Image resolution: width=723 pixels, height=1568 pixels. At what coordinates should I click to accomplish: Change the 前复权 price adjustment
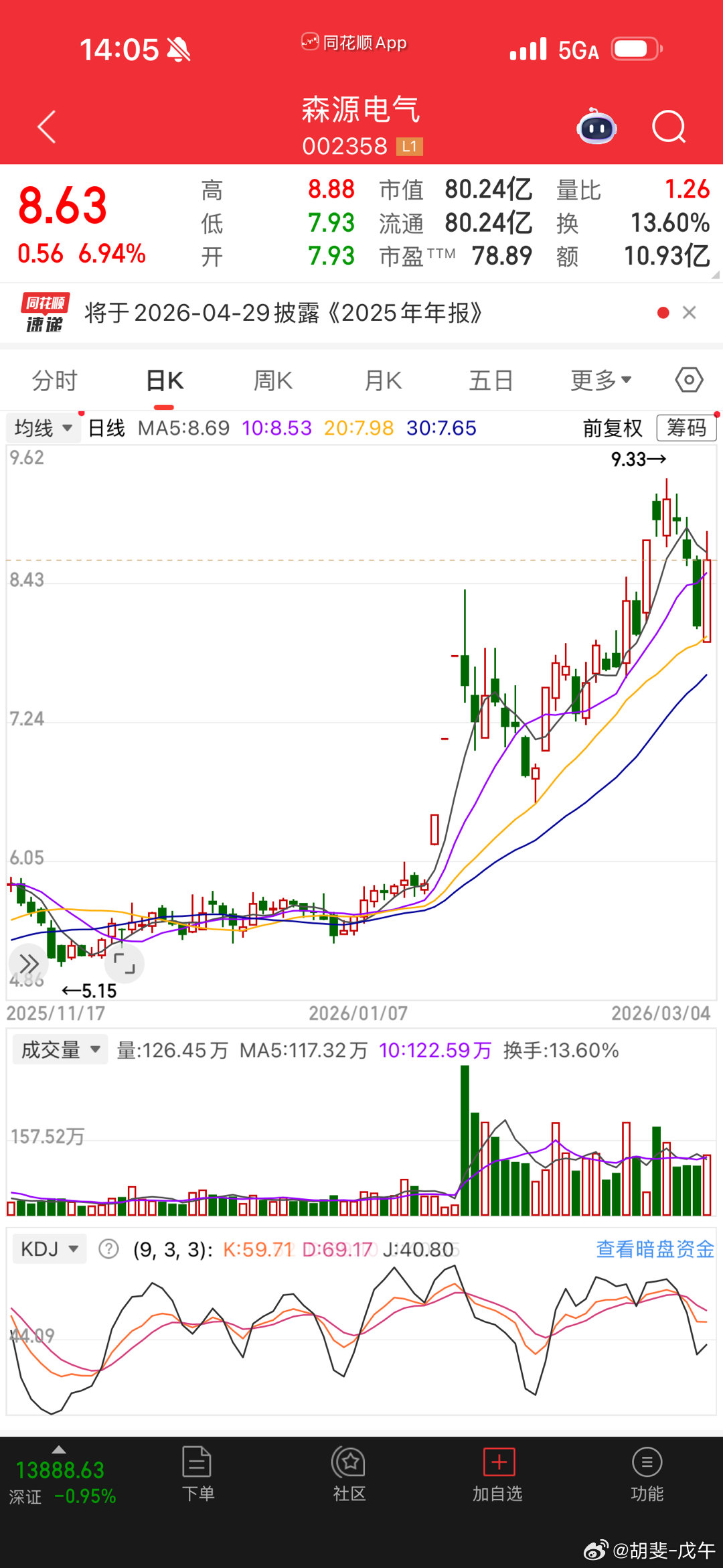pos(612,428)
